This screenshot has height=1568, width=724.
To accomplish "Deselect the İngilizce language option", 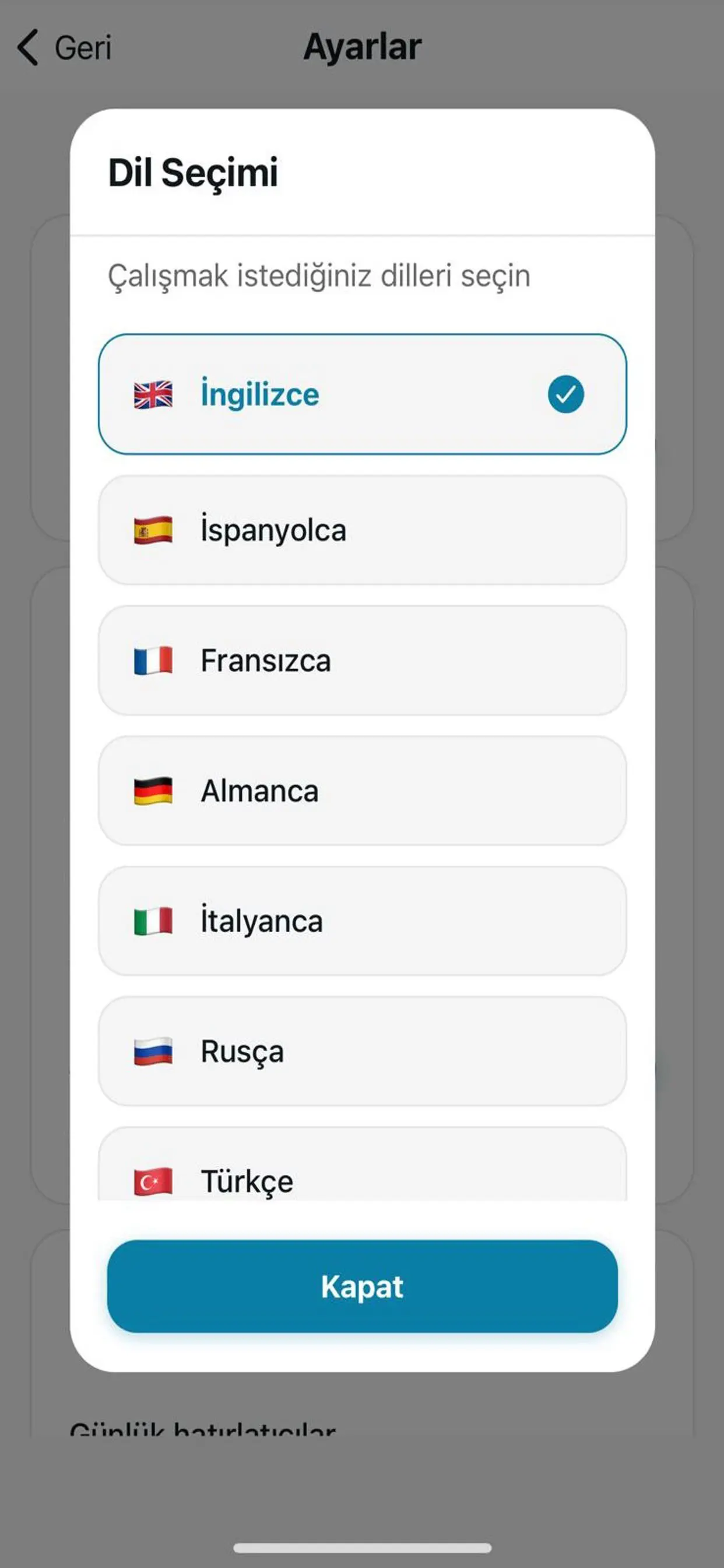I will point(362,394).
